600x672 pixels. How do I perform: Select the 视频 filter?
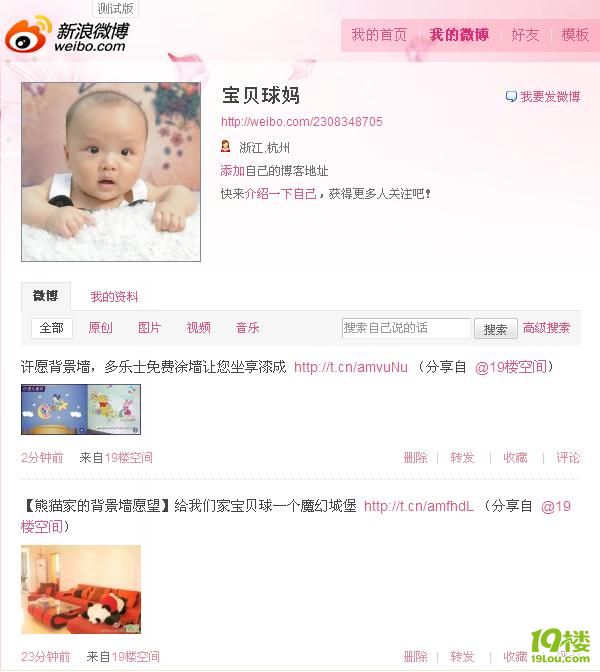198,328
